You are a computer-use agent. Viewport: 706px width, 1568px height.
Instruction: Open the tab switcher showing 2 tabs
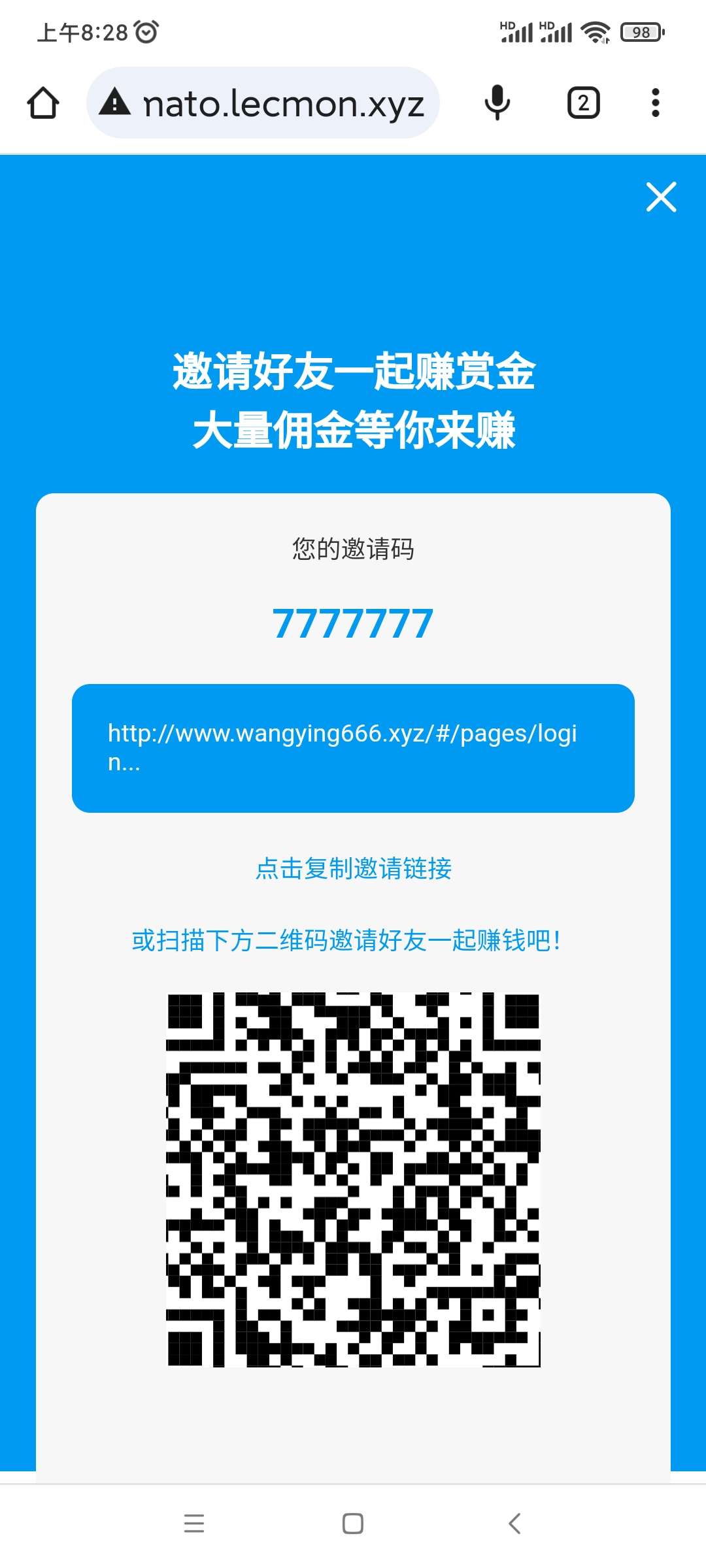click(583, 103)
